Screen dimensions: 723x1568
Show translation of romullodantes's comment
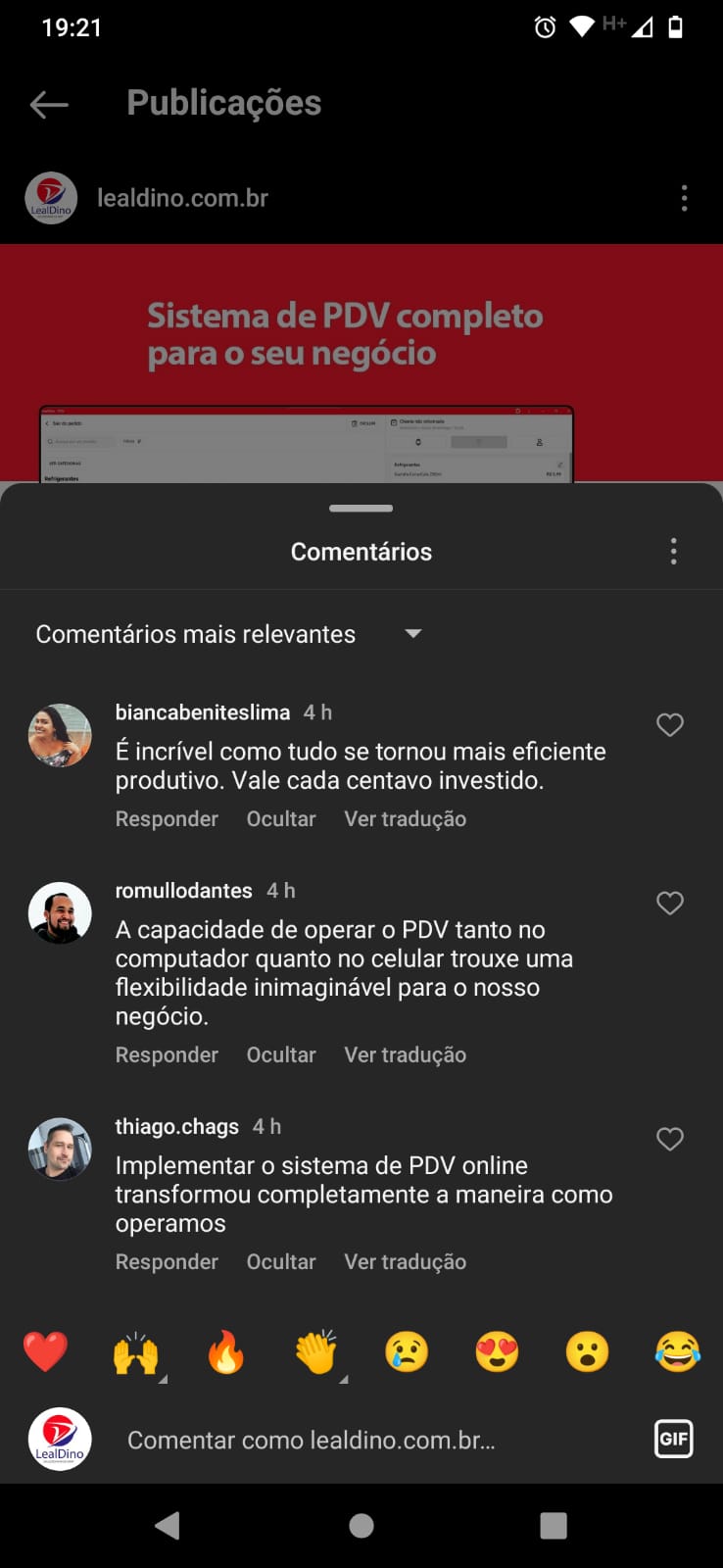click(x=405, y=1055)
